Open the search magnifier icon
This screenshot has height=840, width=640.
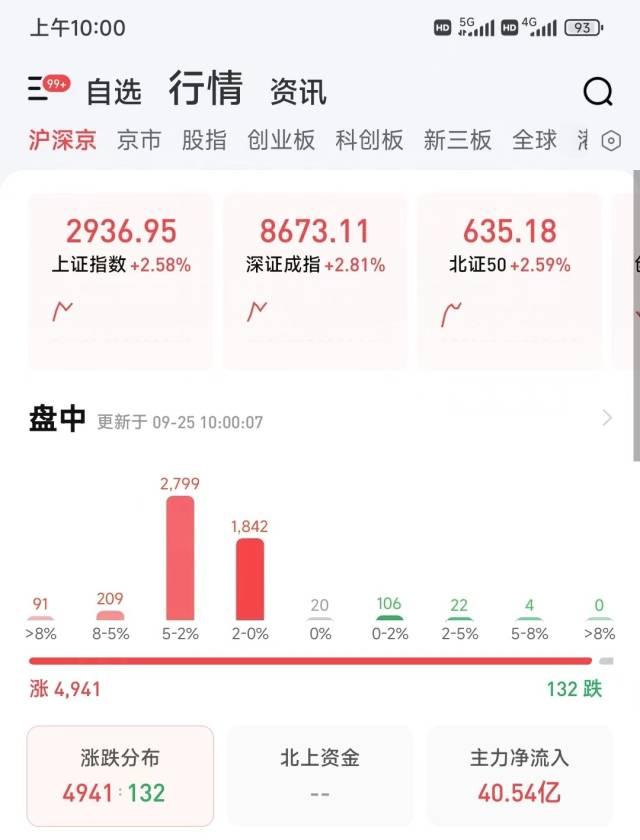pyautogui.click(x=598, y=92)
